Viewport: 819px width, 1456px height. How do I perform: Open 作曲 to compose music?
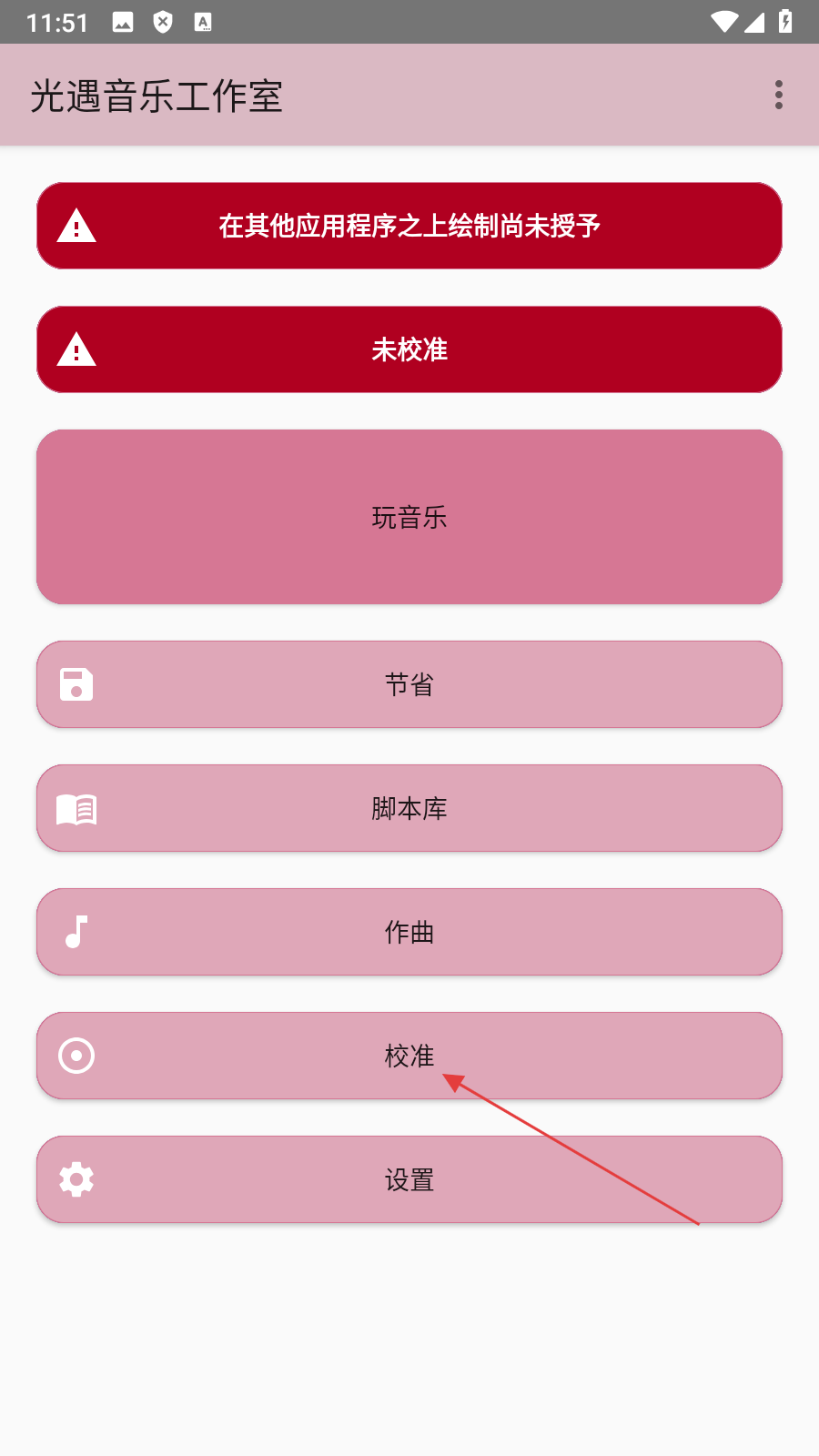click(409, 932)
